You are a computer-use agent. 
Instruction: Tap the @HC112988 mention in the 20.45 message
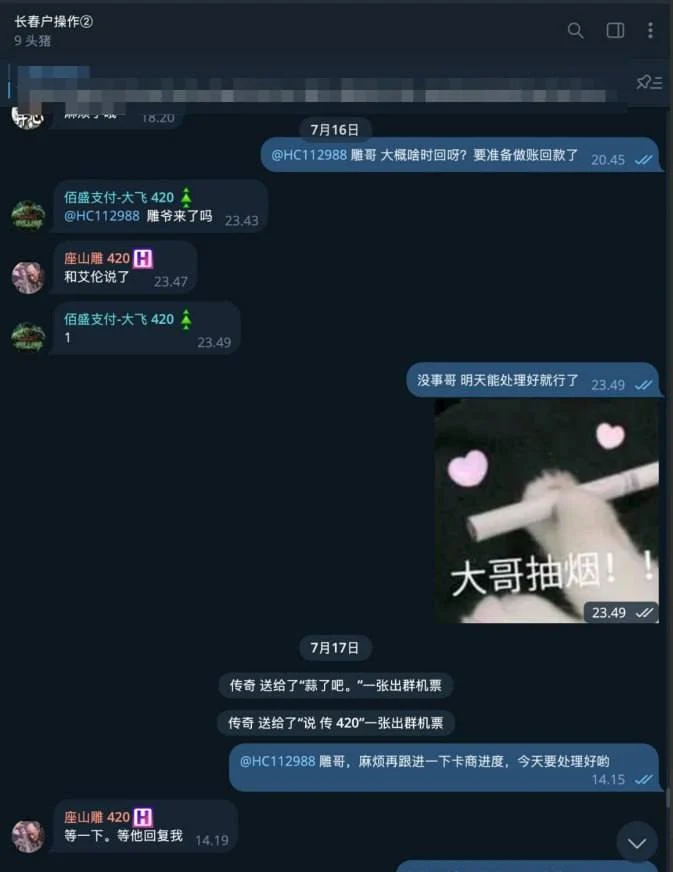pyautogui.click(x=309, y=155)
